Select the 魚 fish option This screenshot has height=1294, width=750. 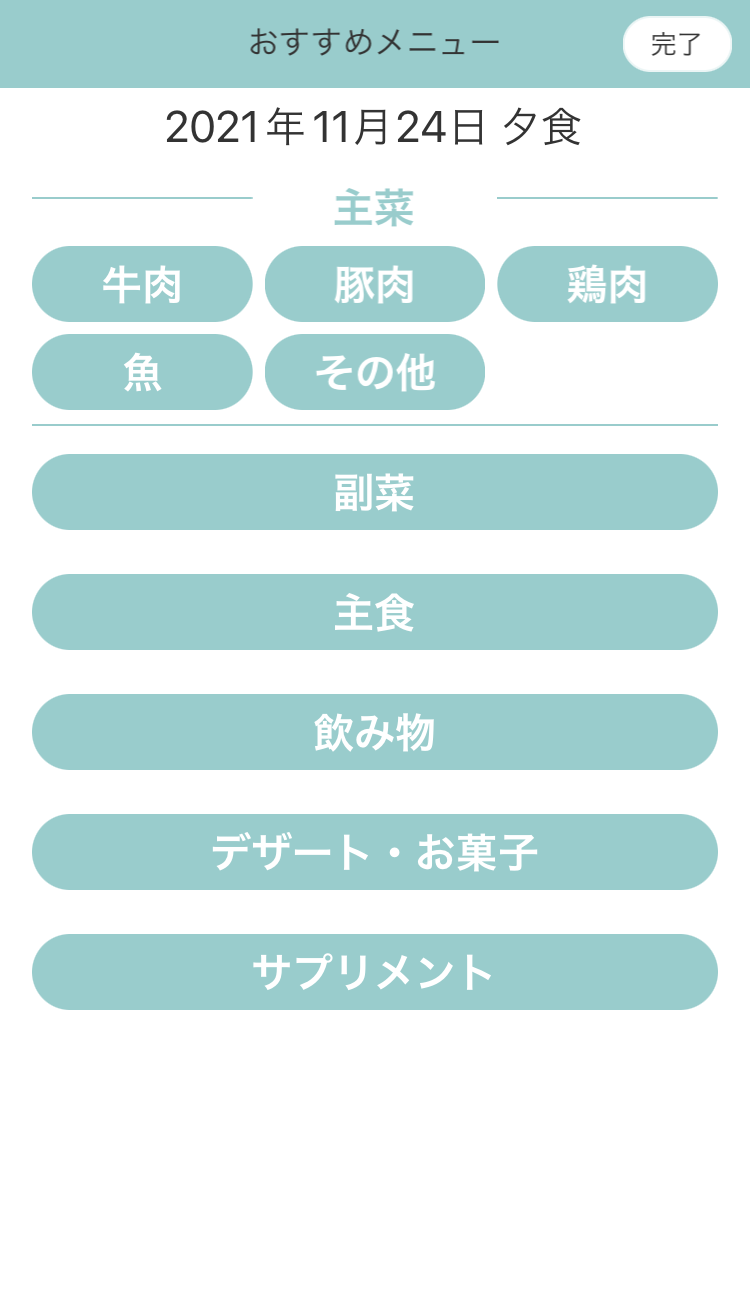tap(142, 372)
